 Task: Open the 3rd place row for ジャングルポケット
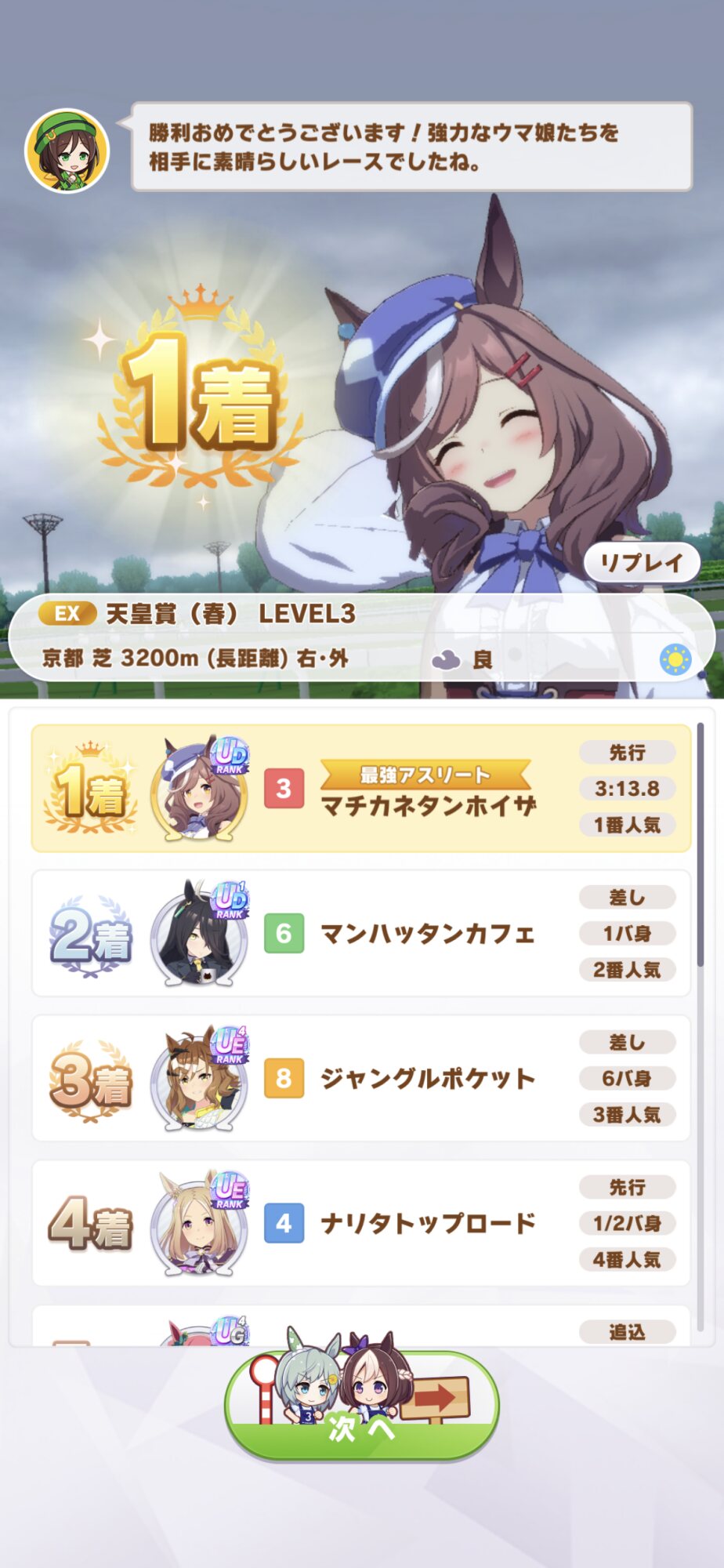[x=361, y=1078]
